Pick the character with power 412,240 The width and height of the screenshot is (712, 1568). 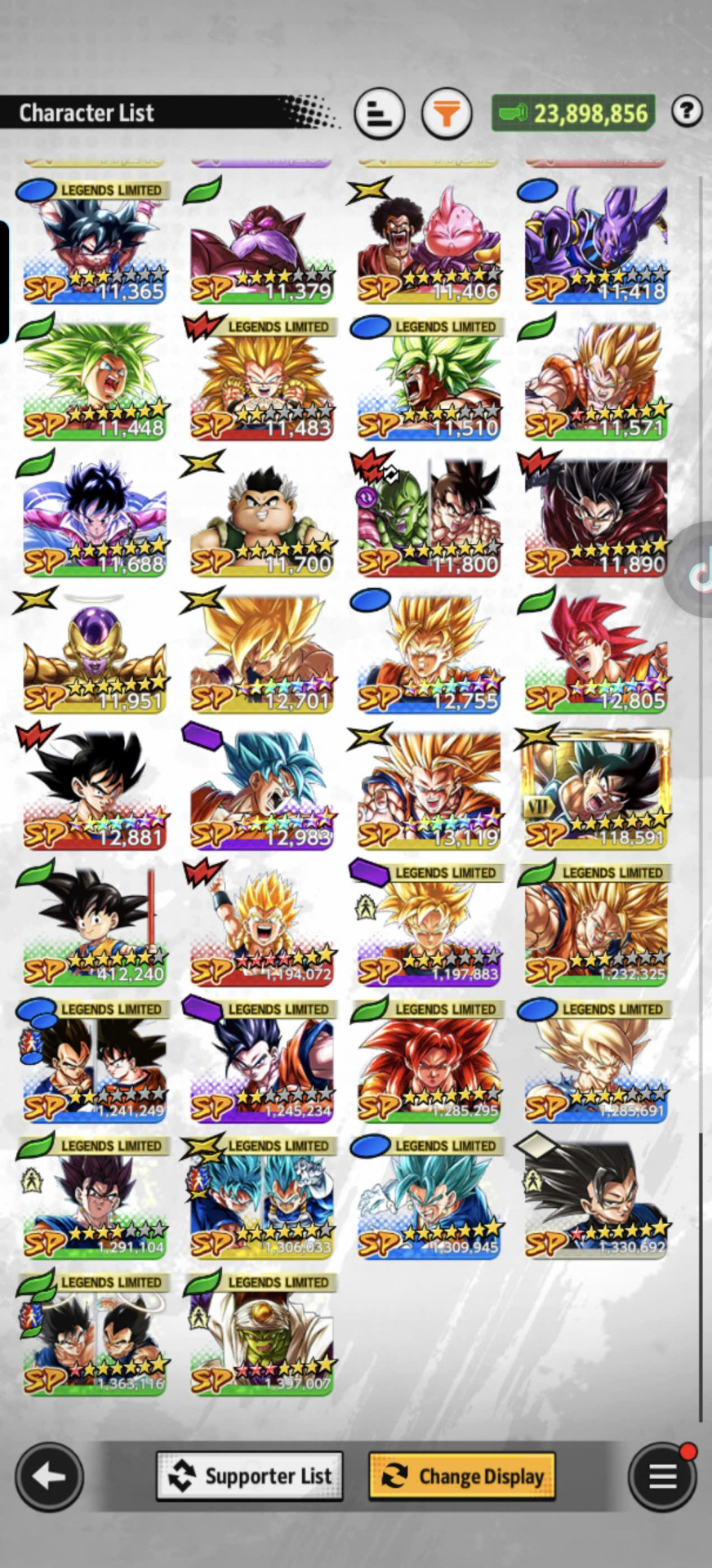[x=95, y=924]
